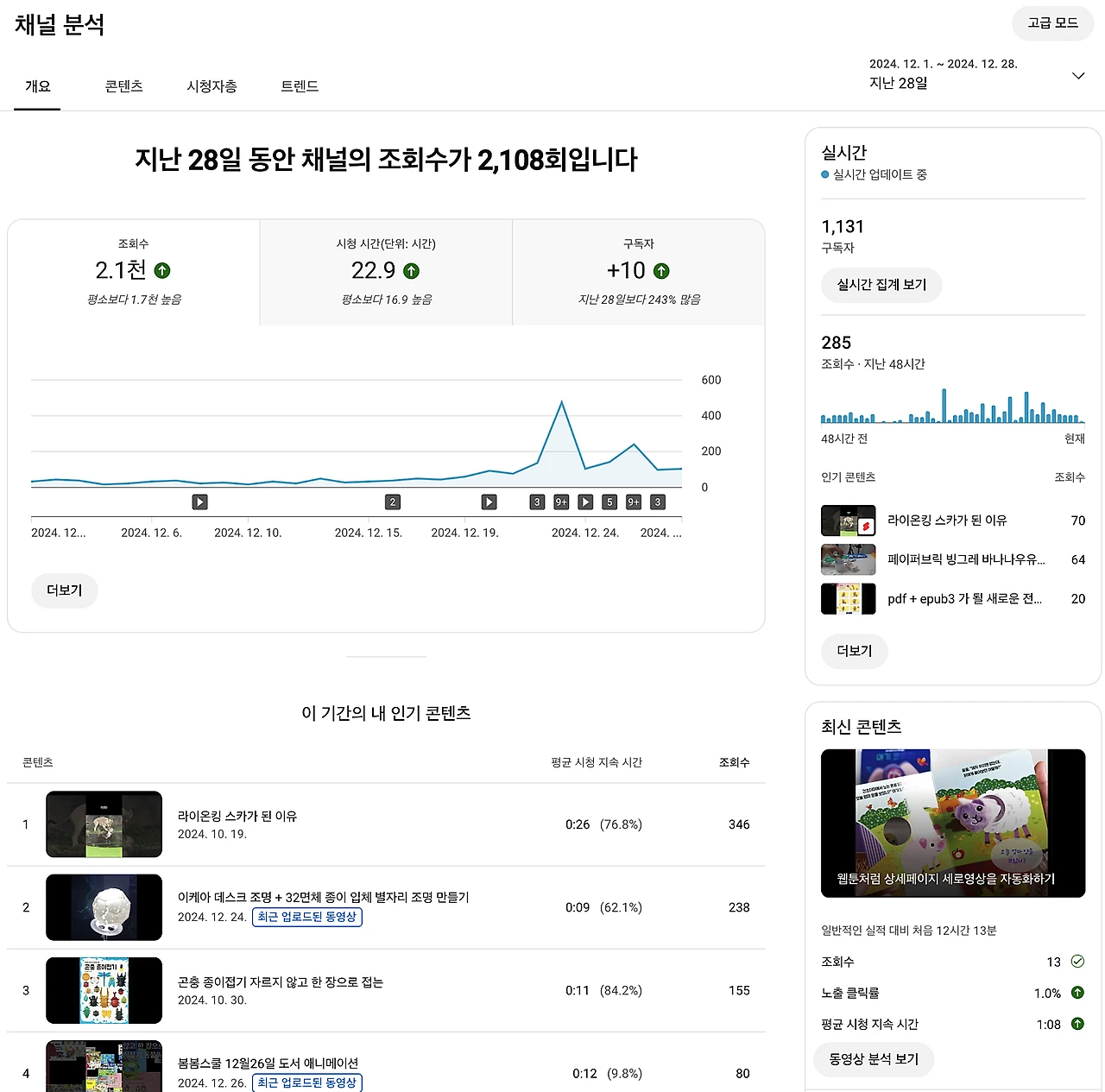The width and height of the screenshot is (1105, 1092).
Task: Open 곤충 종이접기 video row
Action: pos(386,990)
